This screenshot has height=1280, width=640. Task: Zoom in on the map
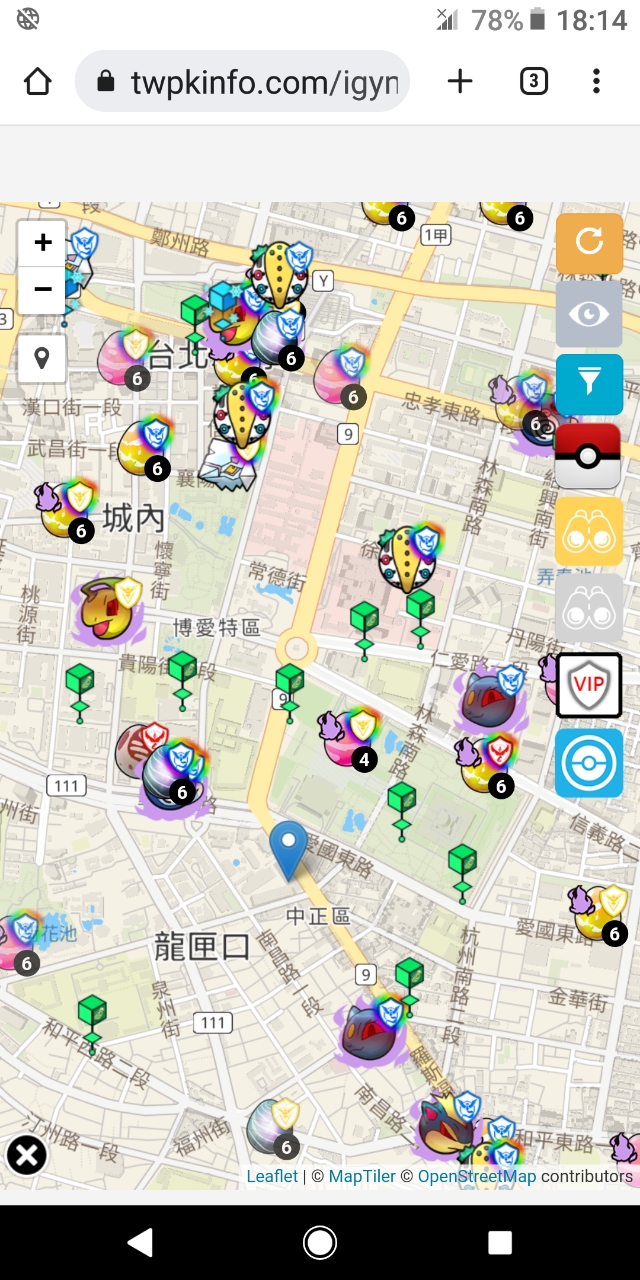pos(42,243)
